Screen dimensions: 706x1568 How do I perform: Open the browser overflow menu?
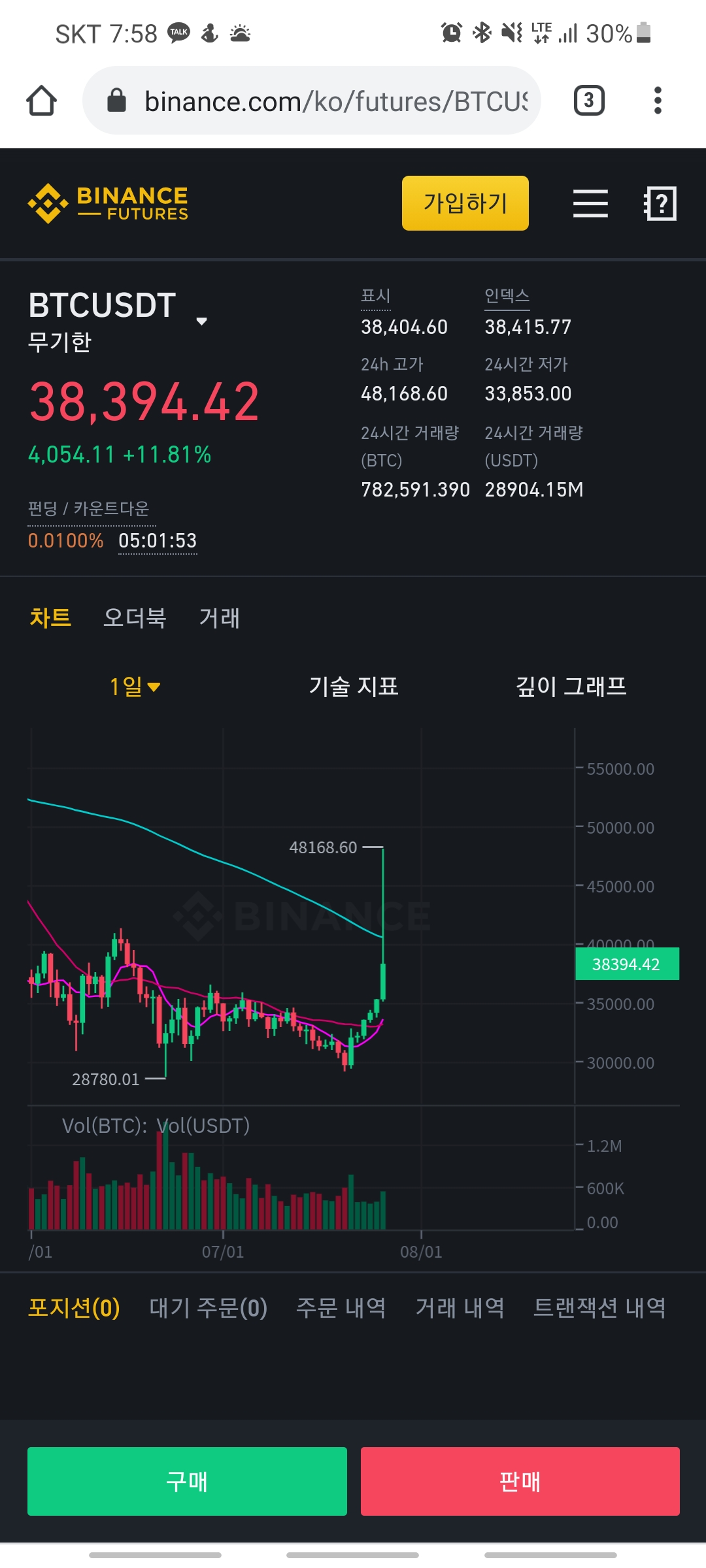[658, 101]
